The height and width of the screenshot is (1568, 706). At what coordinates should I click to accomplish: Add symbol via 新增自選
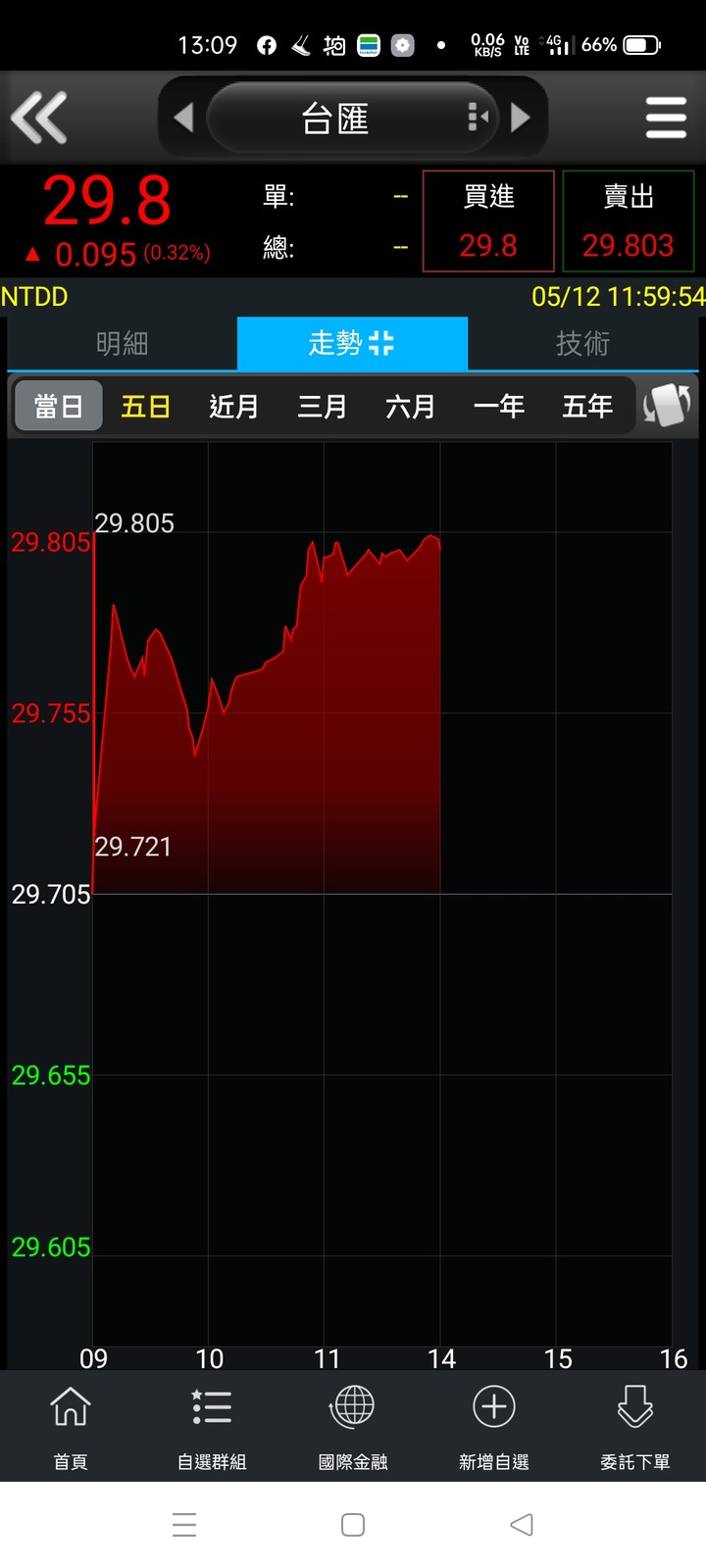coord(494,1426)
